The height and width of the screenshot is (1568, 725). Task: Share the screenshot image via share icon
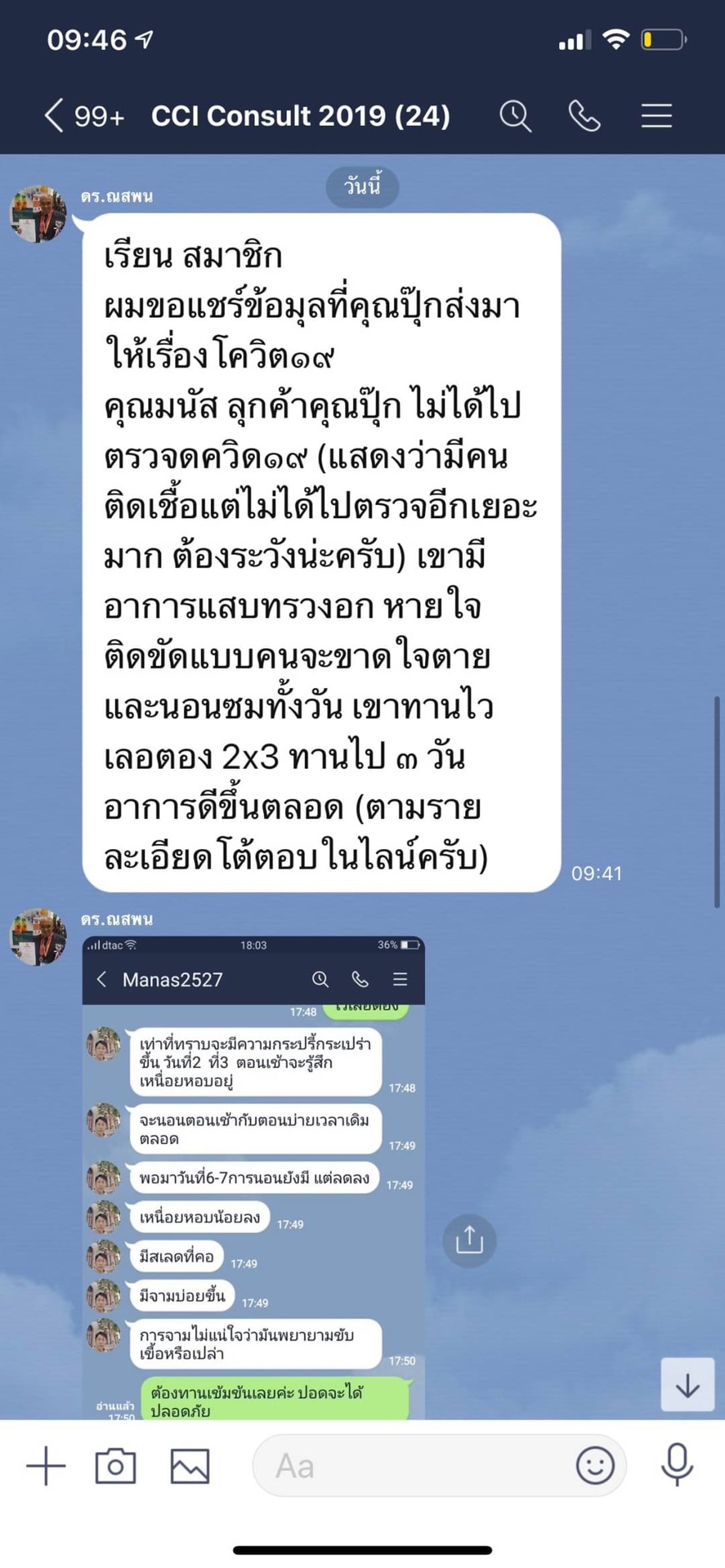[x=469, y=1241]
